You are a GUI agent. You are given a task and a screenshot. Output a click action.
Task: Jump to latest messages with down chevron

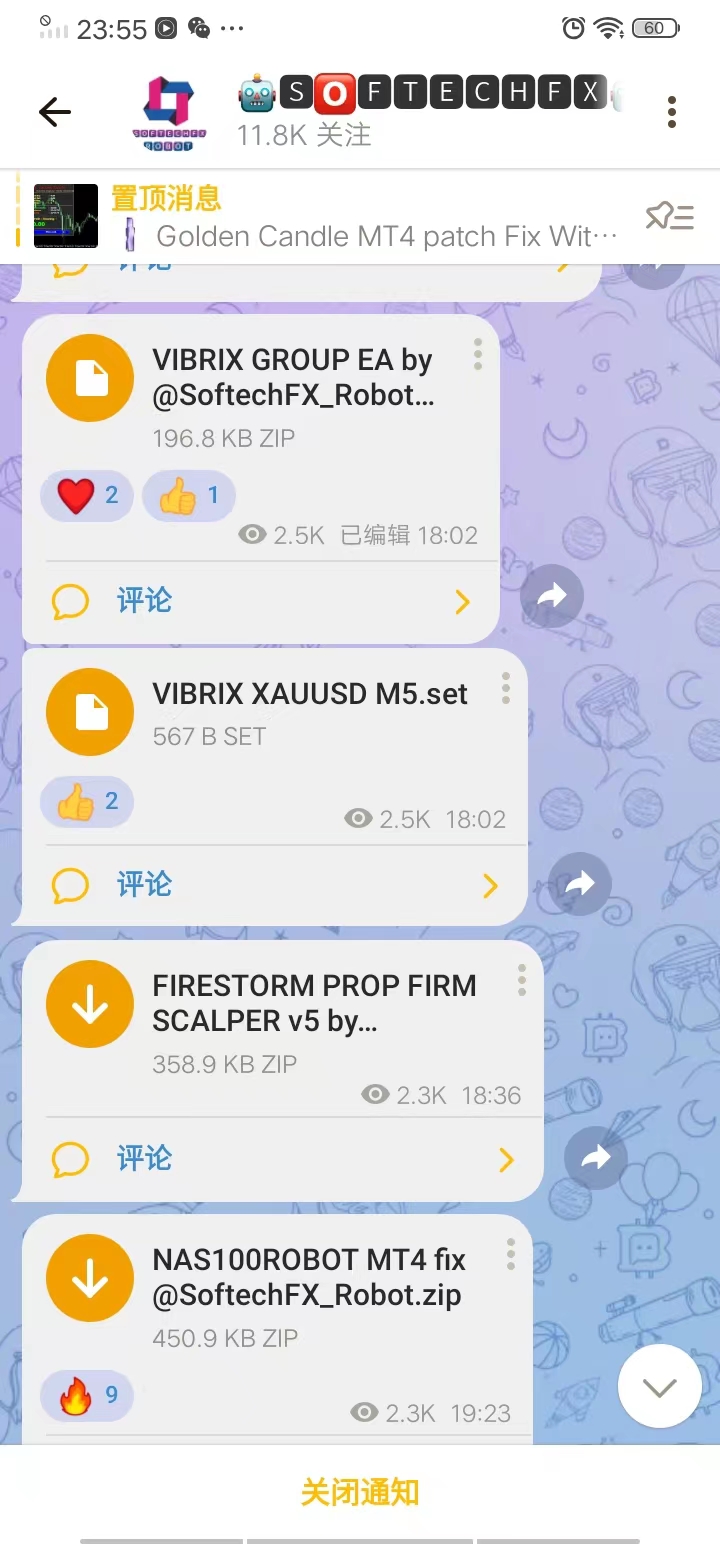659,1386
